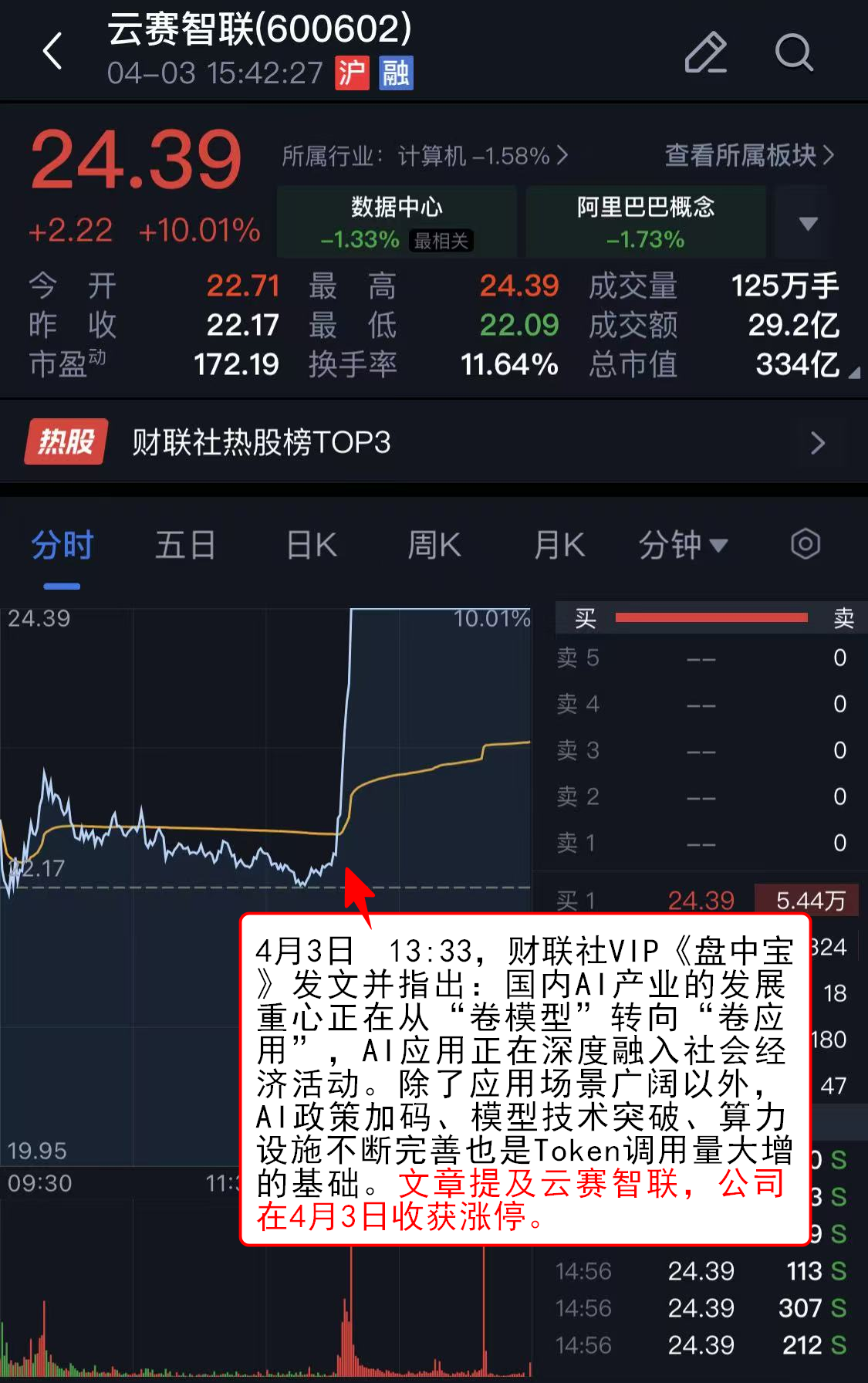Switch to 日K chart tab

[x=312, y=545]
